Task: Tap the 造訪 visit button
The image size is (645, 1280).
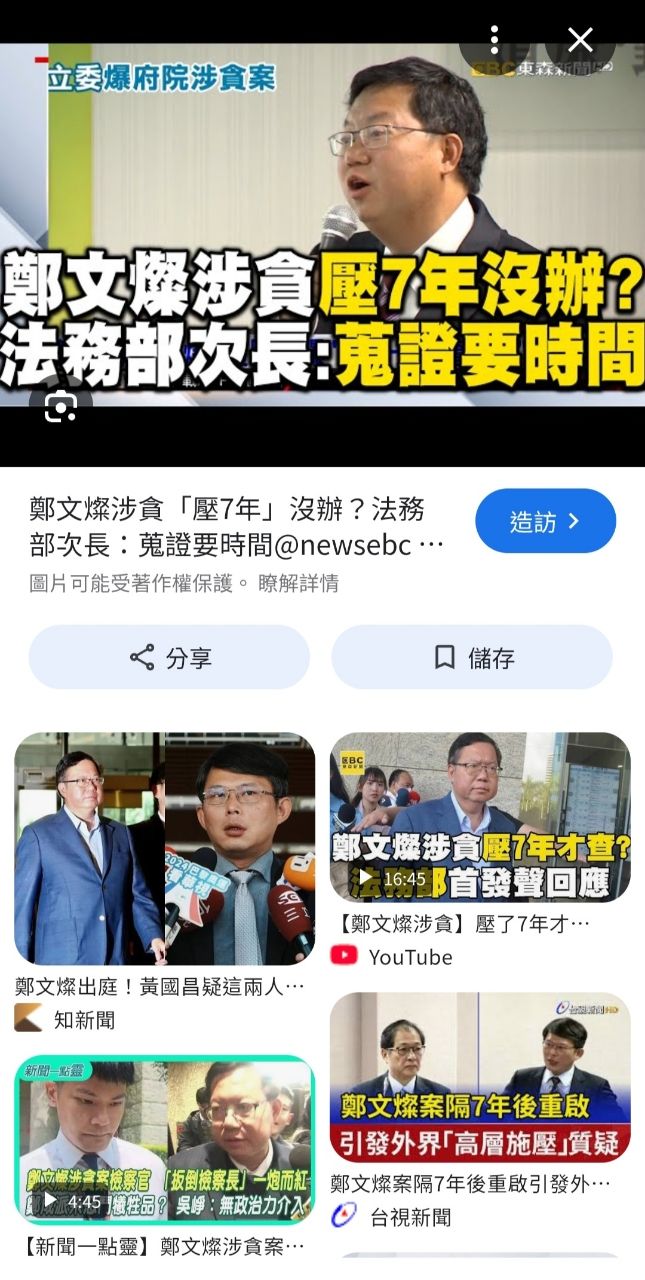Action: click(x=545, y=521)
